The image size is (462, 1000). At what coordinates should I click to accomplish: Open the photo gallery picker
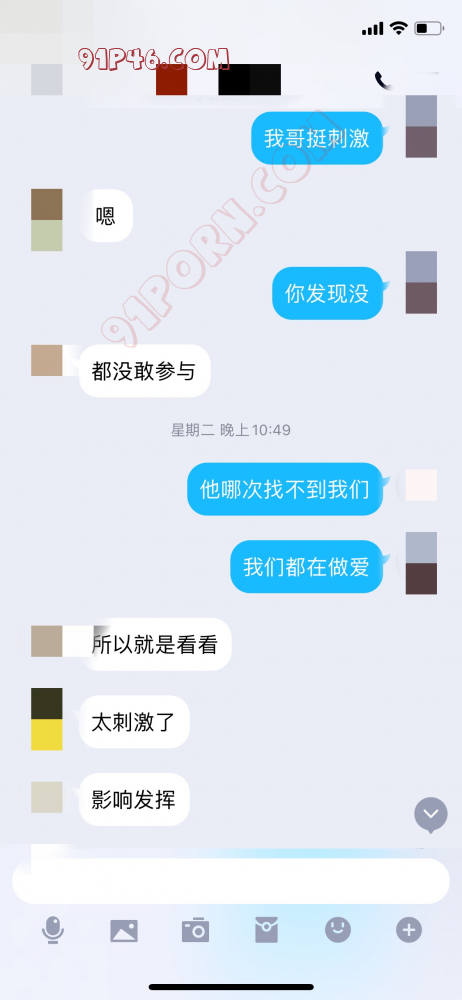124,930
